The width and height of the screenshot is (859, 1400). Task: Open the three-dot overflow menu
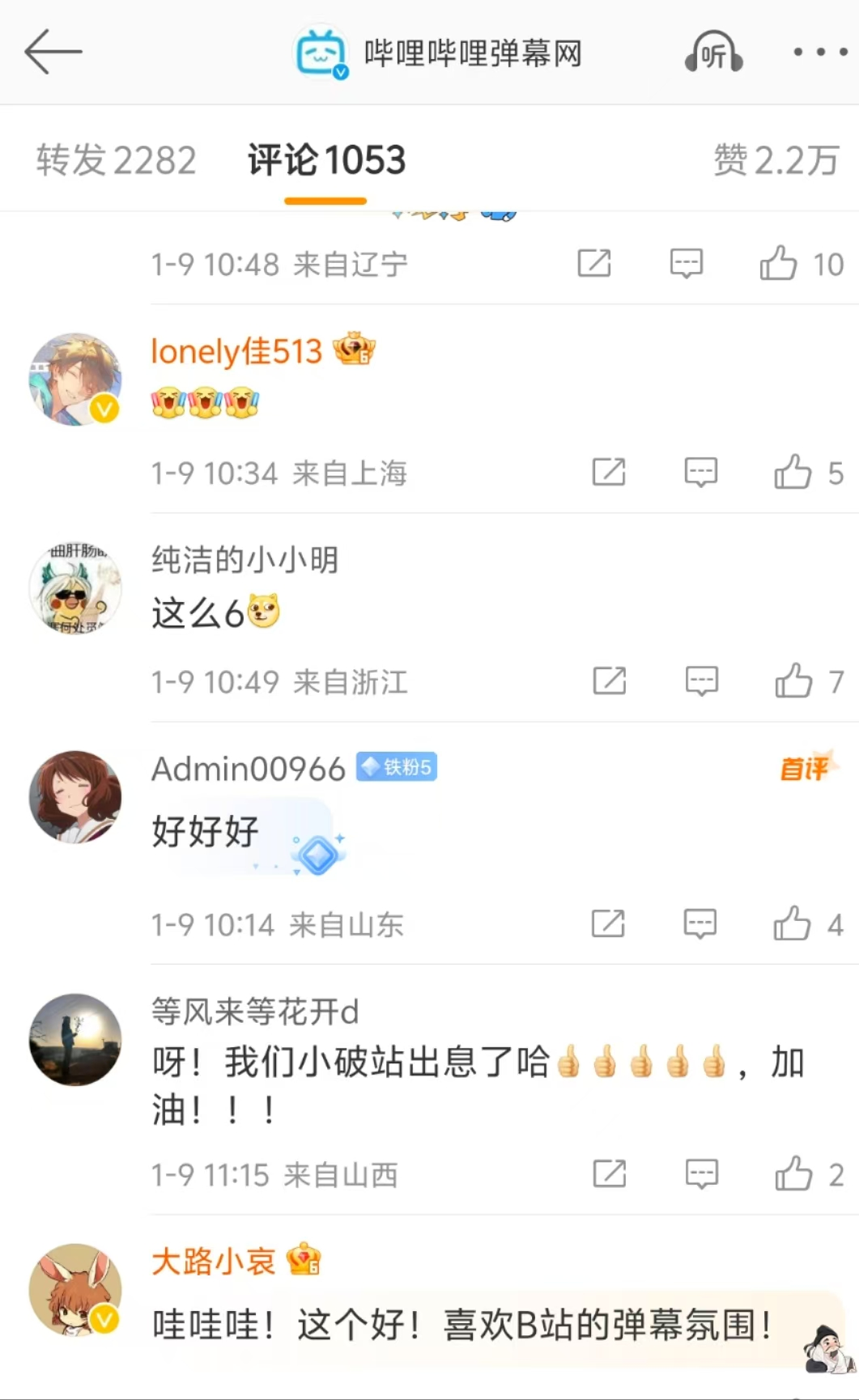click(819, 53)
